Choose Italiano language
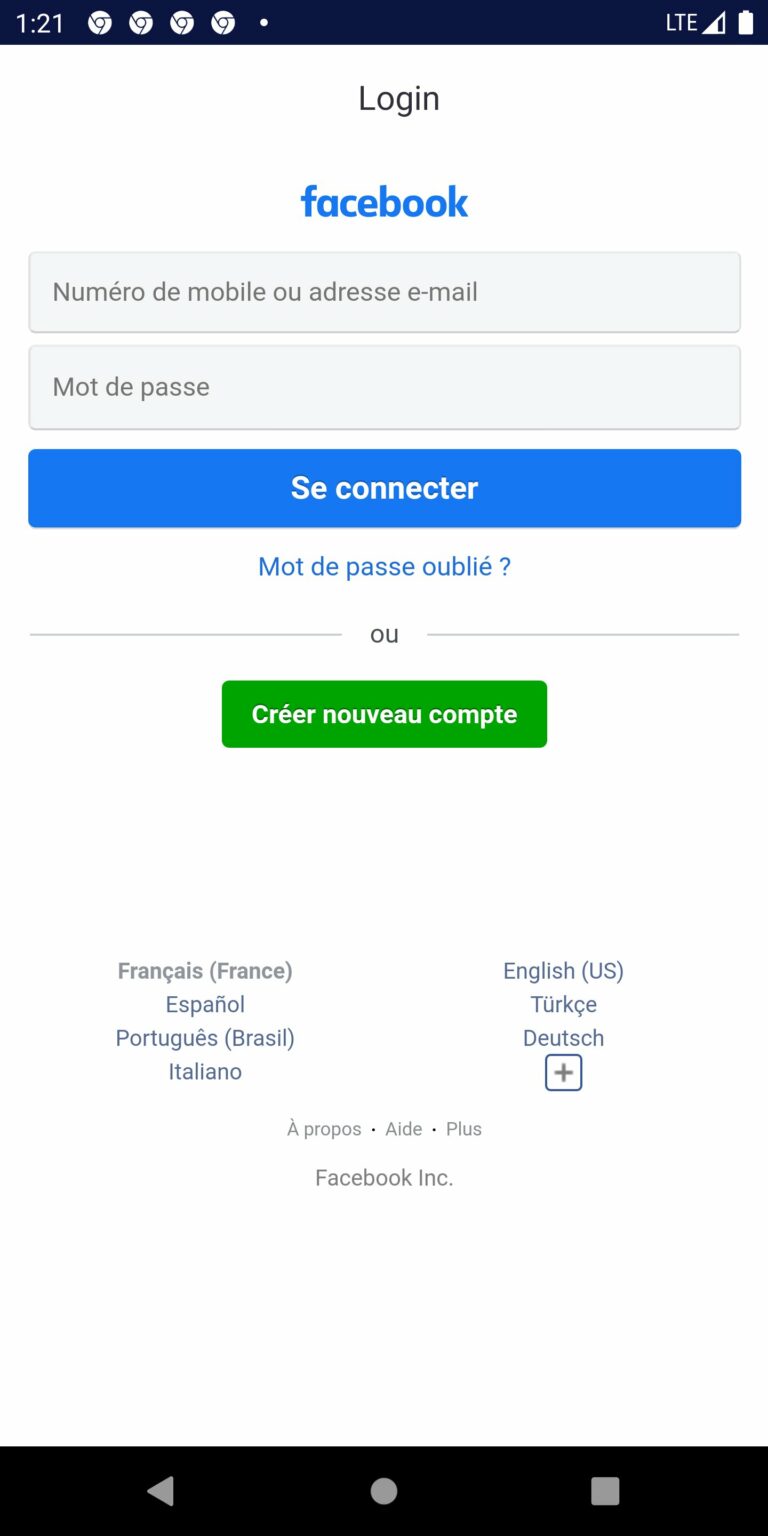Image resolution: width=768 pixels, height=1536 pixels. point(205,1071)
